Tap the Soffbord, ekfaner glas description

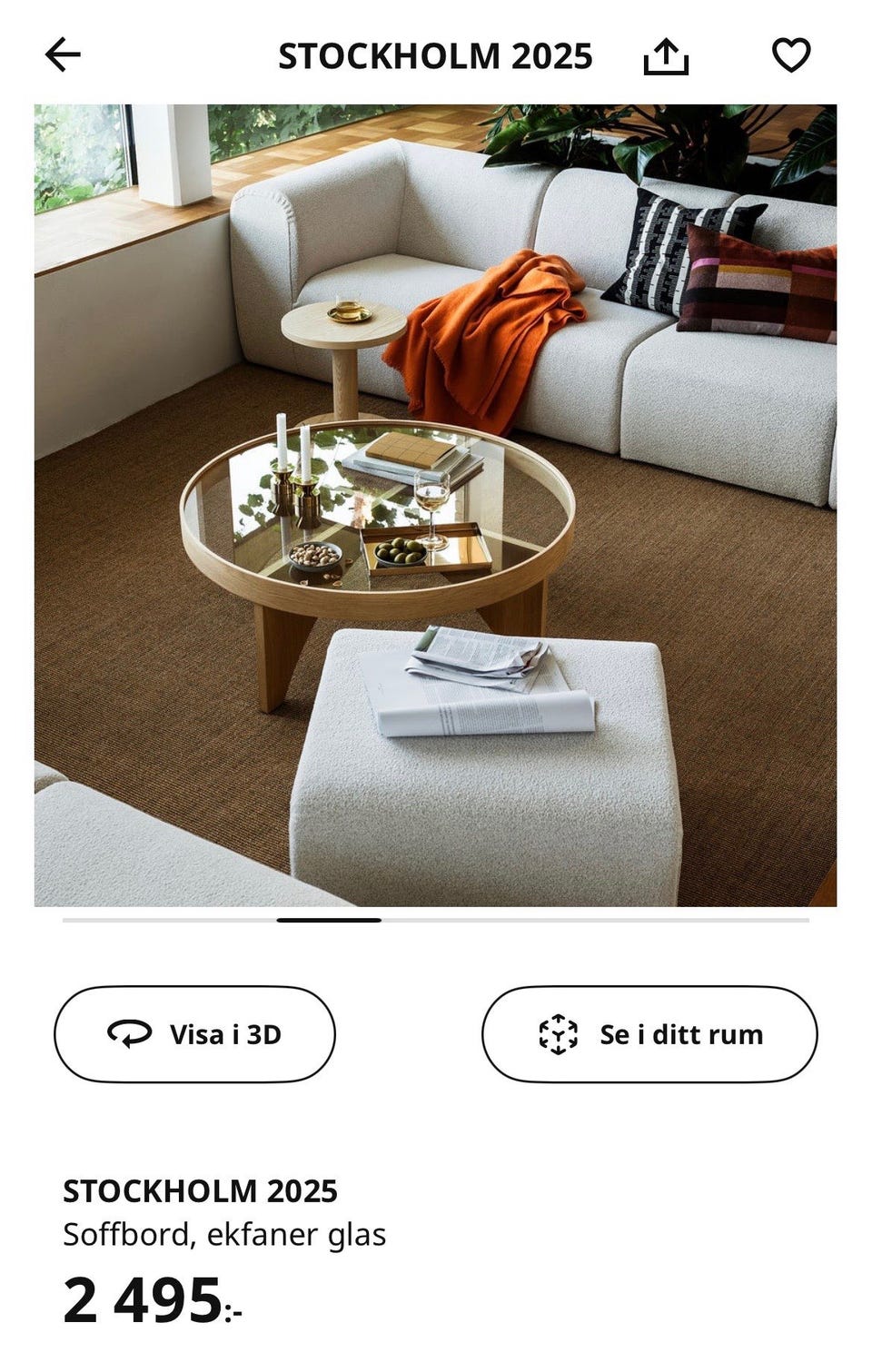point(224,1234)
